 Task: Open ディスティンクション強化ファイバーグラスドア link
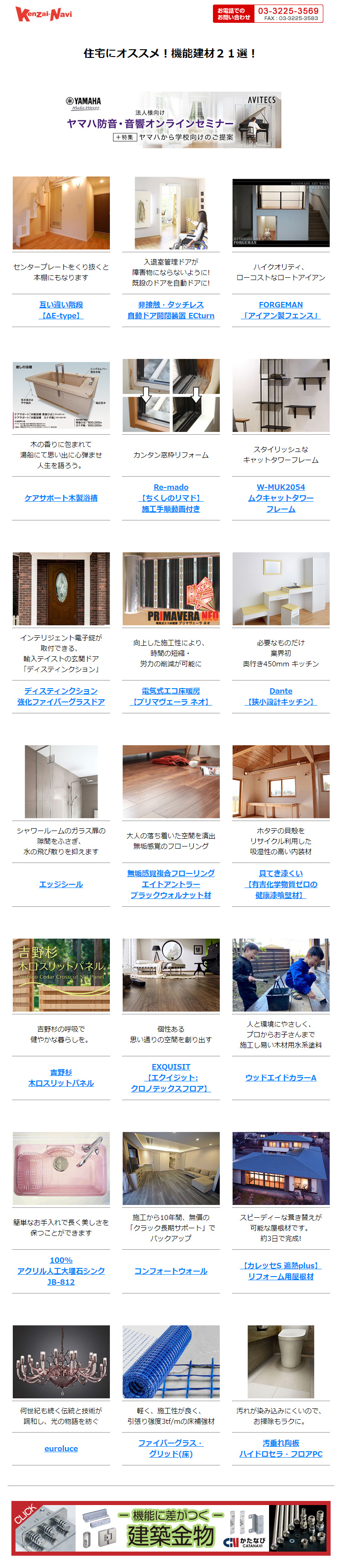point(61,696)
